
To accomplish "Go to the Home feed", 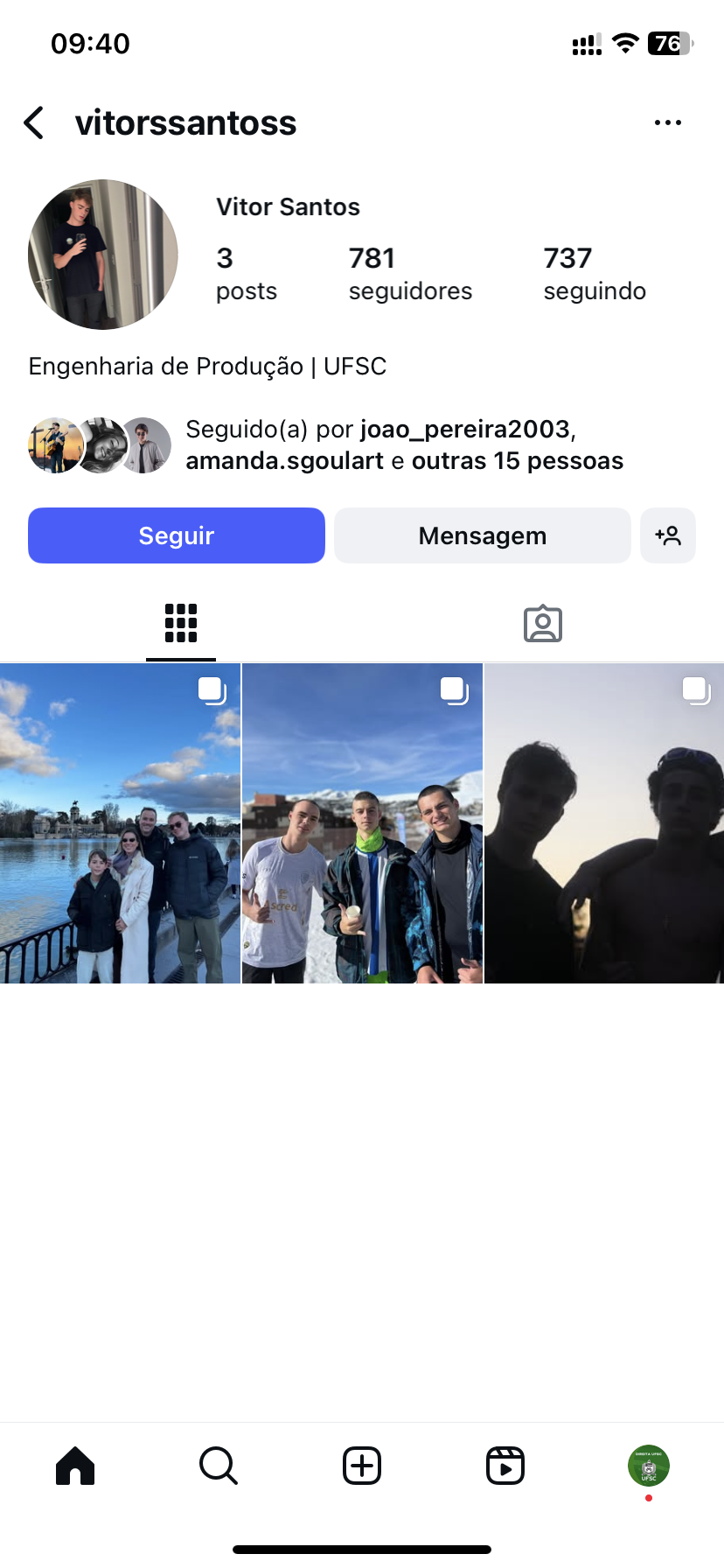I will pos(75,1466).
